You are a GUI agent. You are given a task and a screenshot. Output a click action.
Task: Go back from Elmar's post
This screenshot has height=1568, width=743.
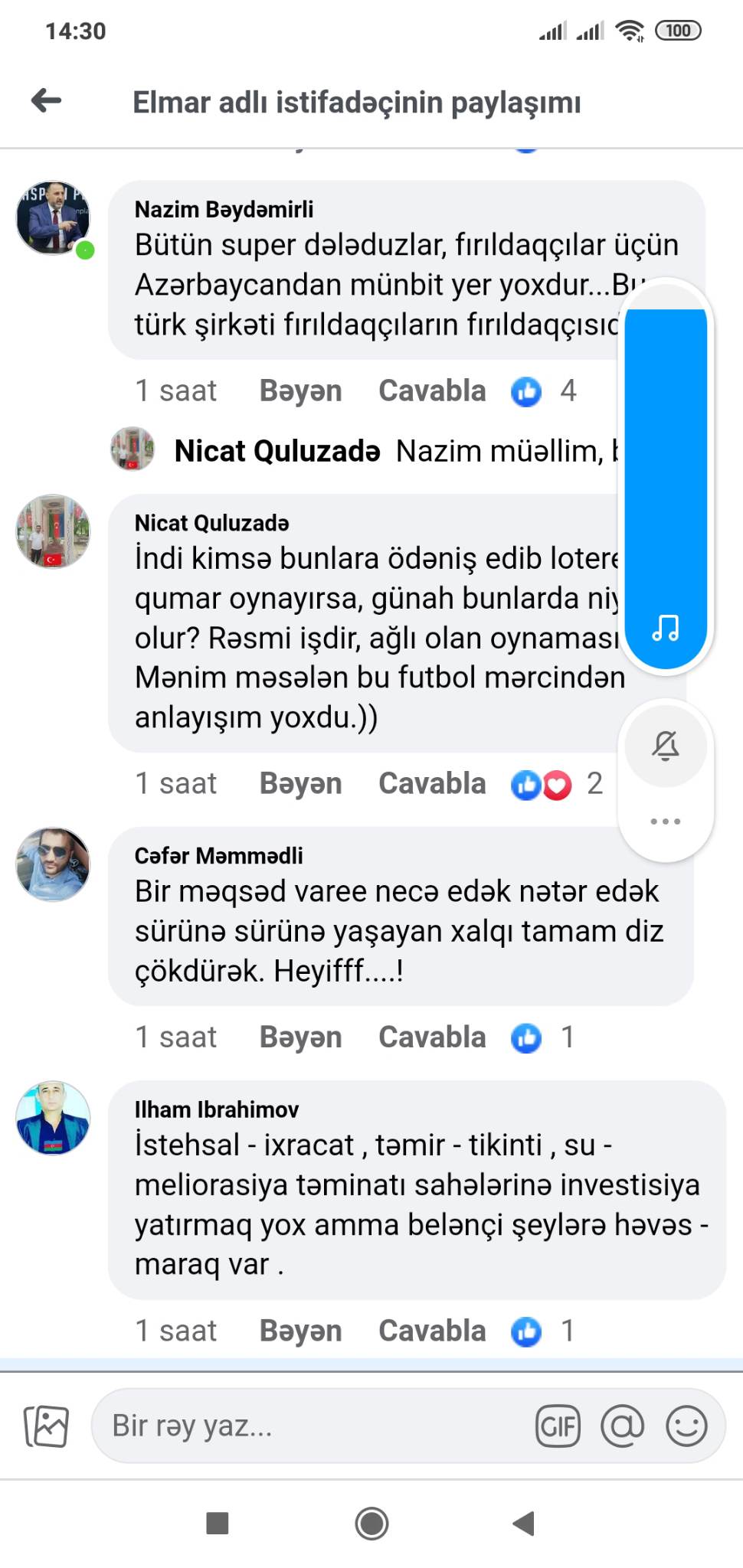47,100
